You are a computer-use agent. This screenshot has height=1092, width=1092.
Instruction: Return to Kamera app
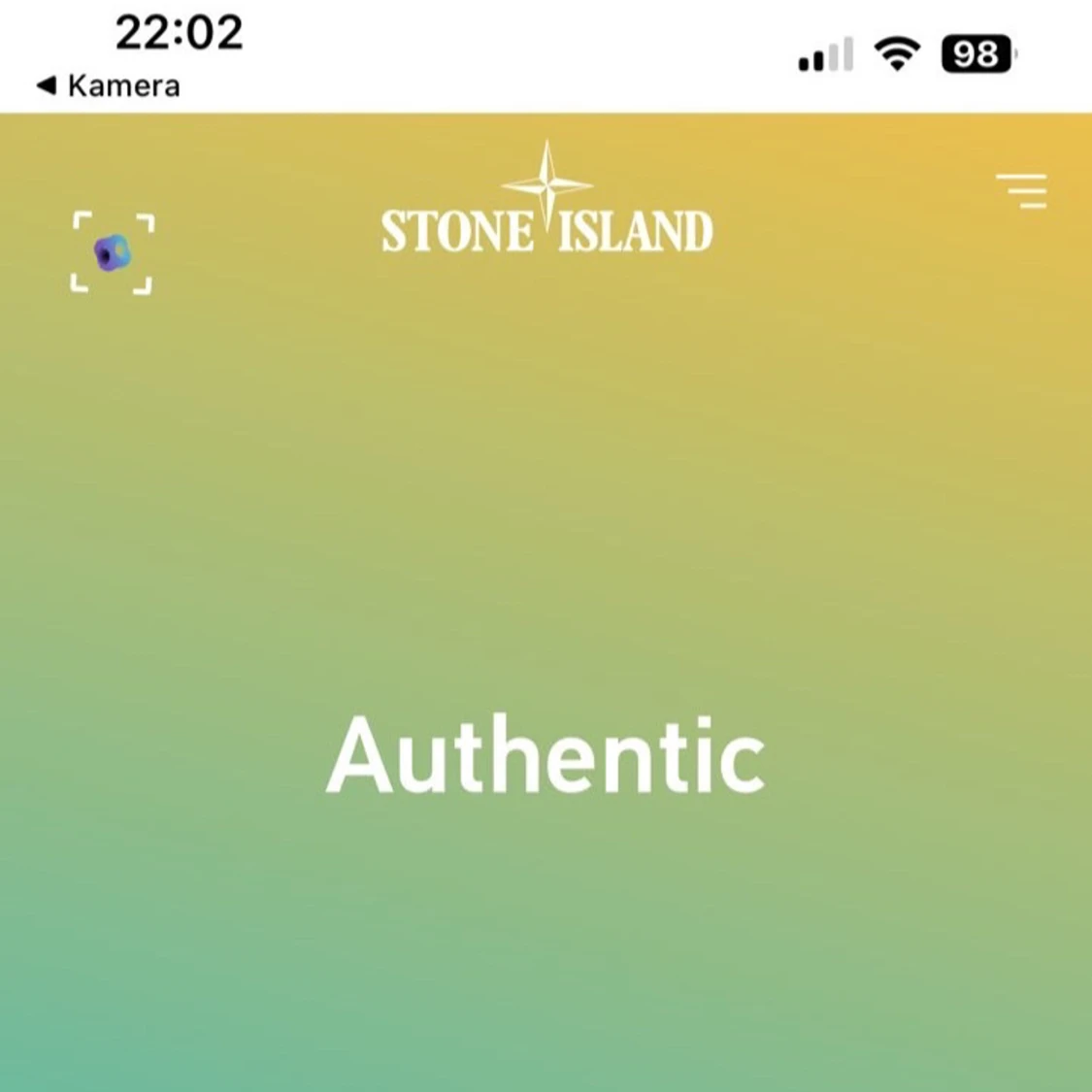pos(108,86)
